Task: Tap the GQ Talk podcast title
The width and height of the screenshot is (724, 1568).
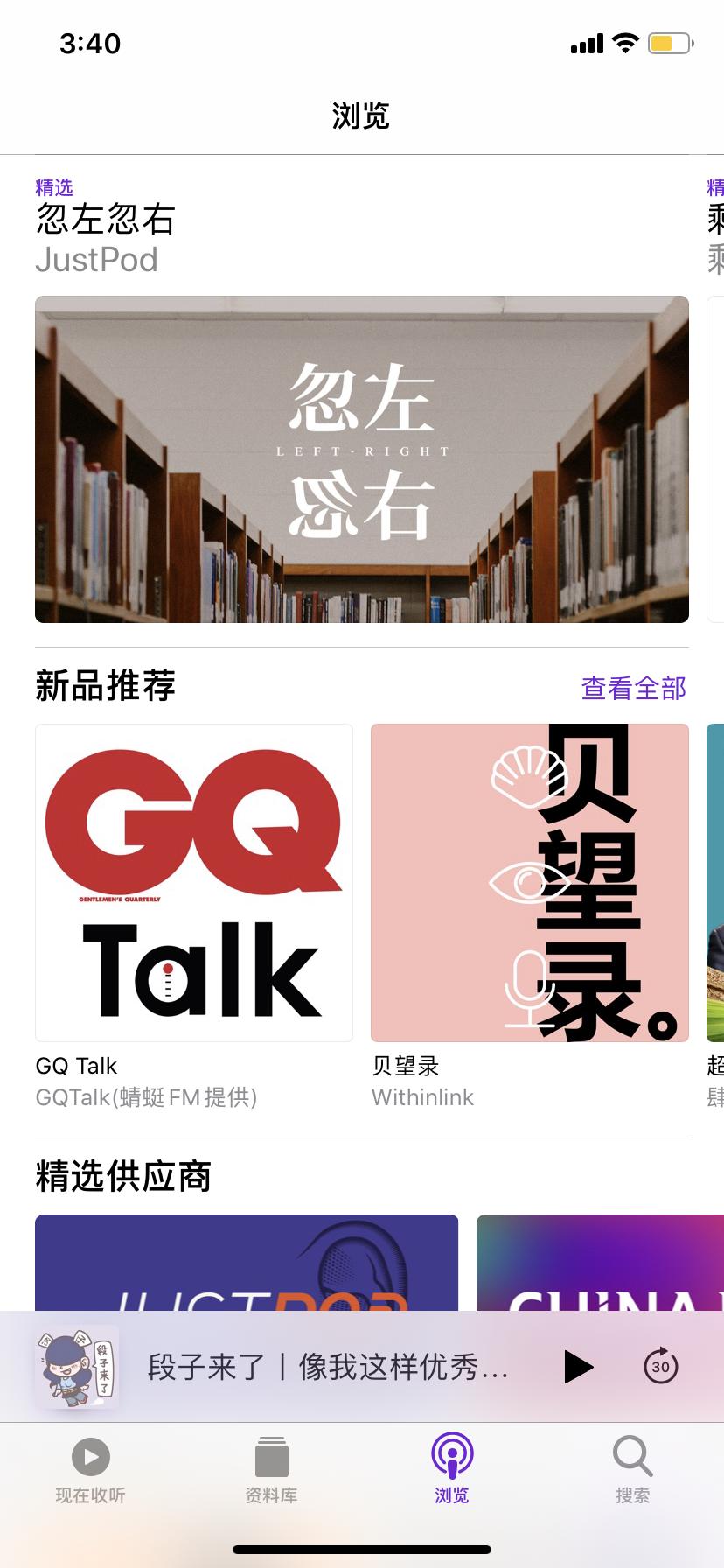Action: 75,1066
